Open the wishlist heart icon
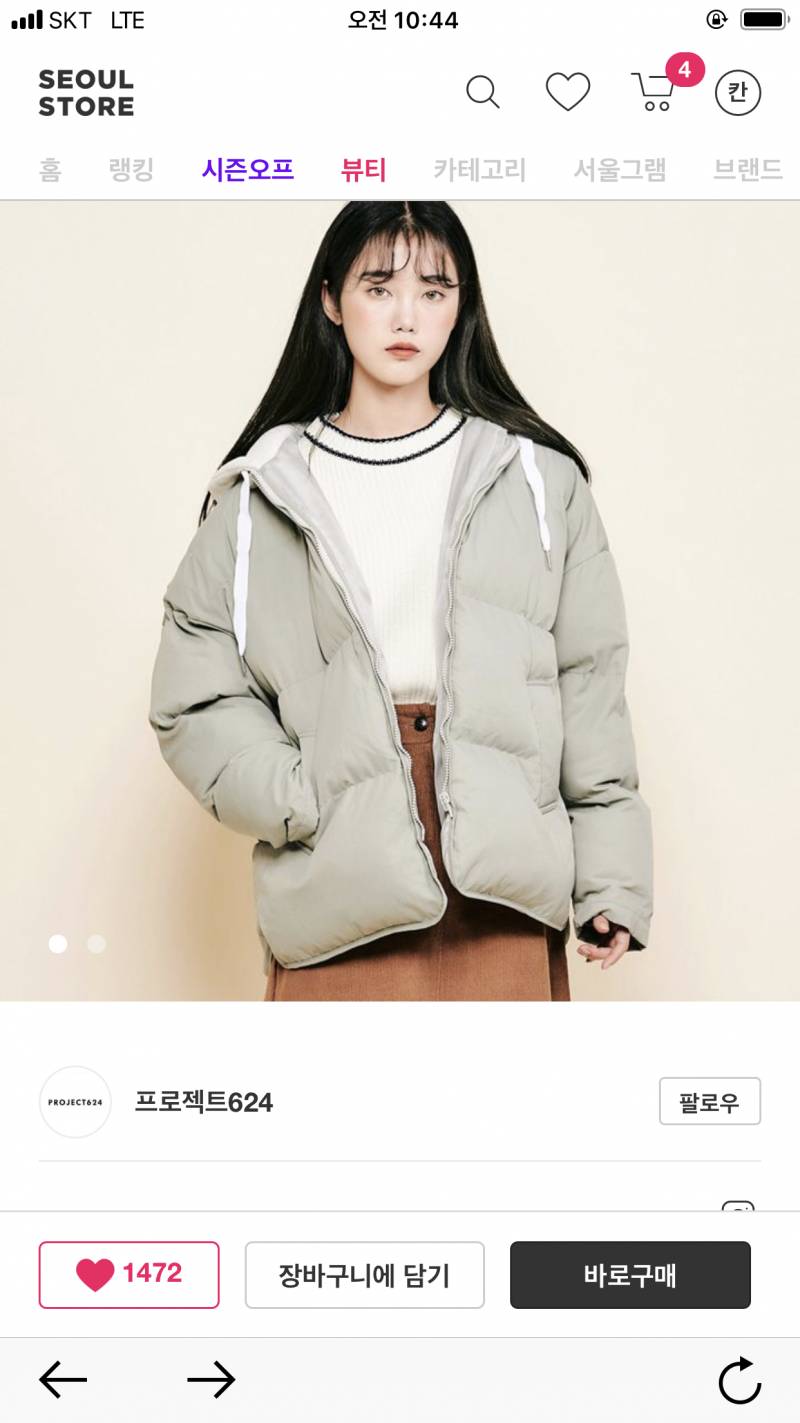The height and width of the screenshot is (1423, 800). pos(567,91)
